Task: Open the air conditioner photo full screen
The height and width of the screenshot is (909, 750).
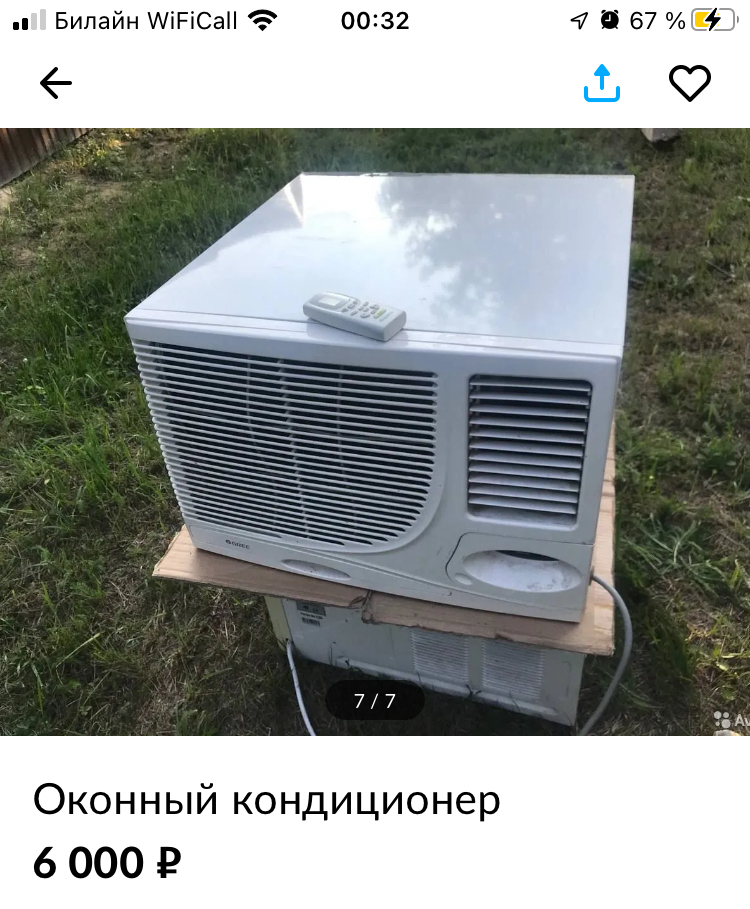Action: tap(375, 430)
